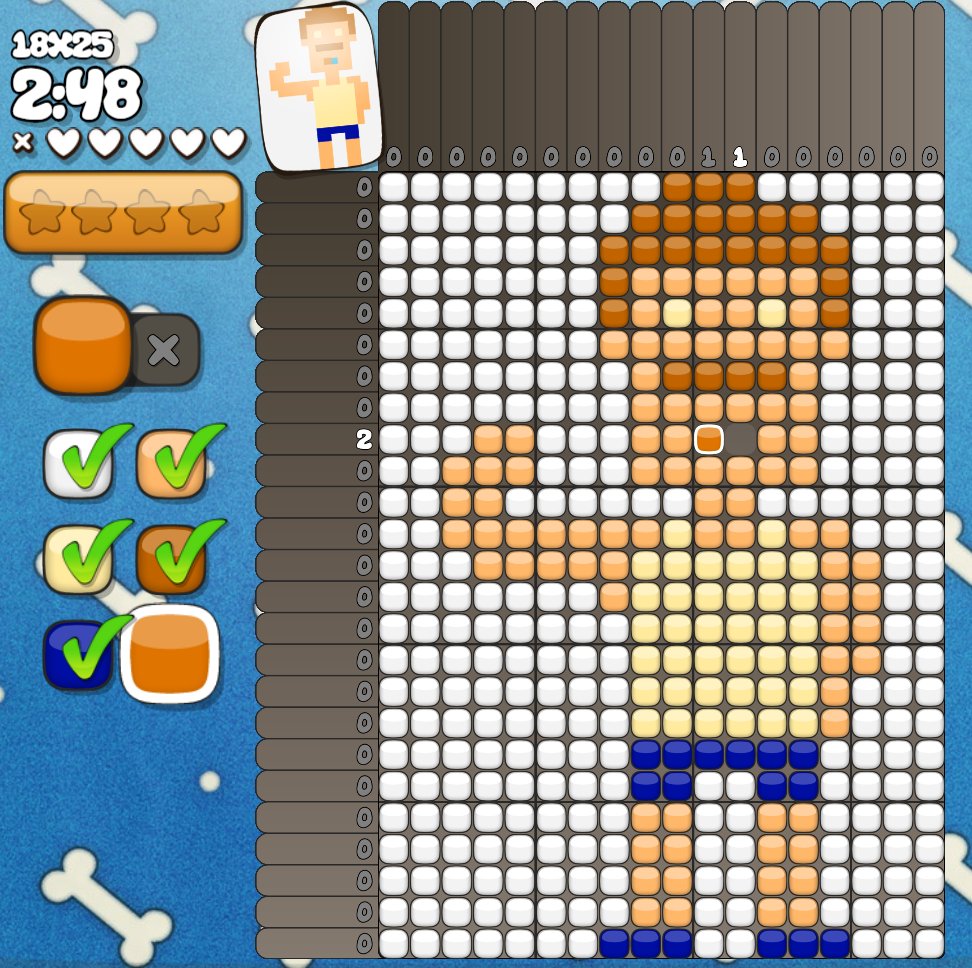Screen dimensions: 972x968
Task: Select the navy blue color swatch
Action: [77, 654]
